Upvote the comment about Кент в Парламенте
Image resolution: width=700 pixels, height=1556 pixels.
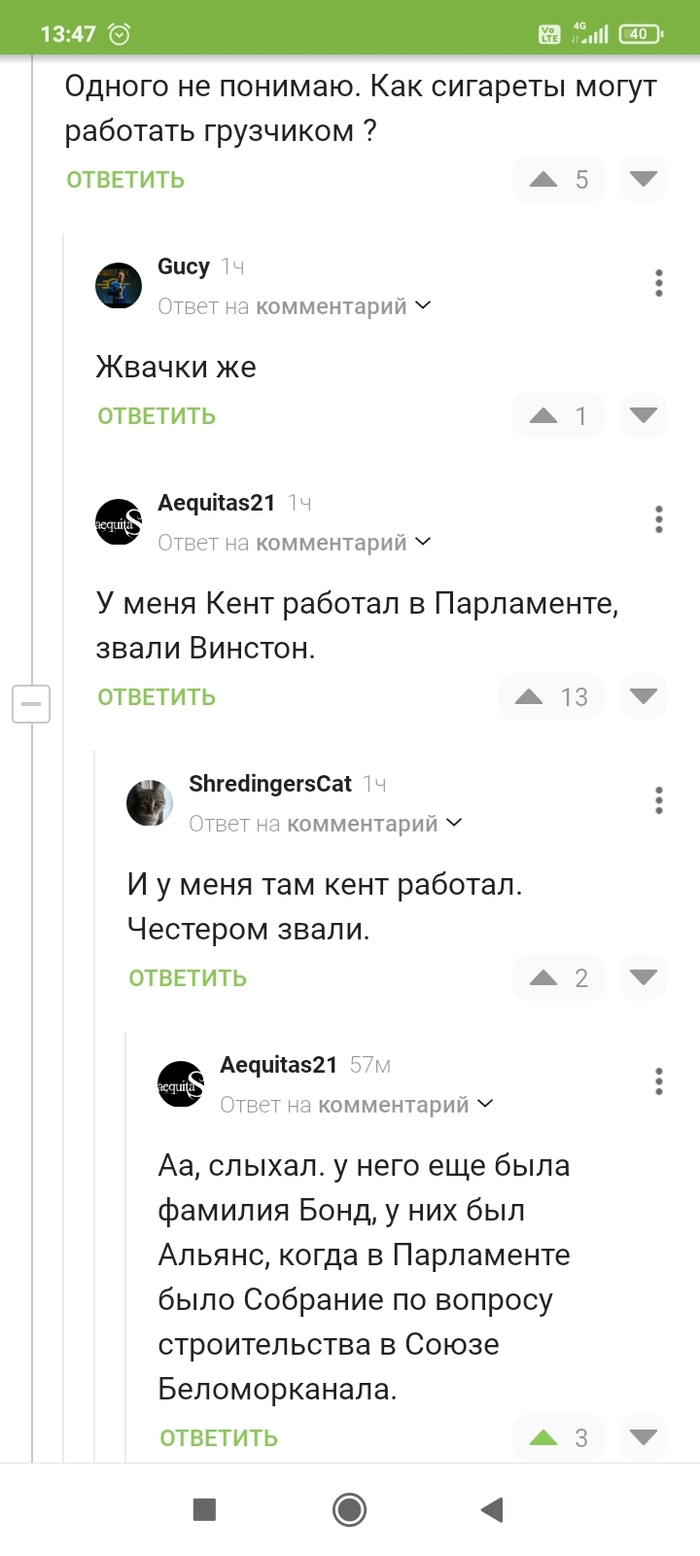coord(529,697)
